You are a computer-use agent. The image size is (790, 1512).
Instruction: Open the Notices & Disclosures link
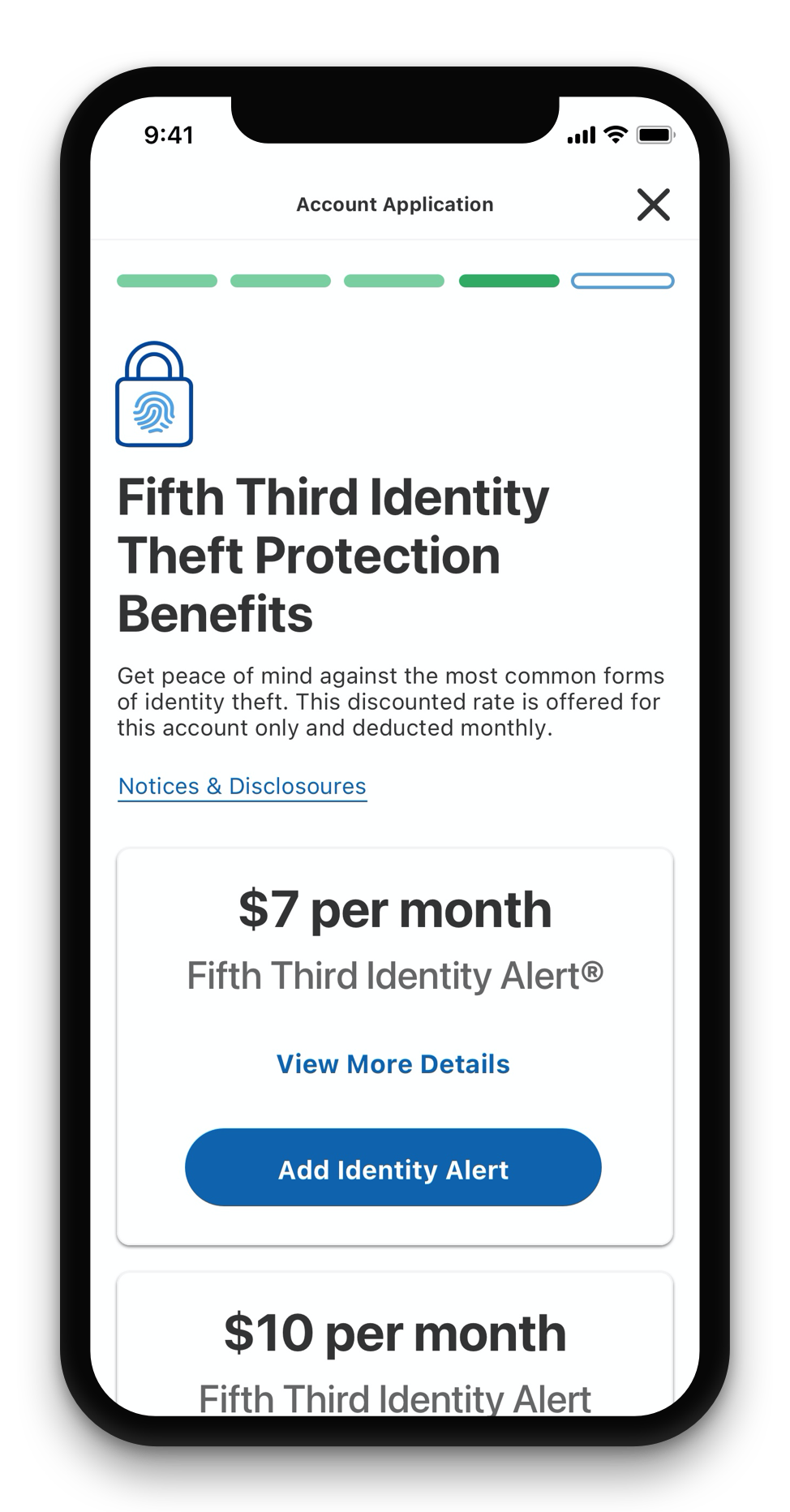click(x=242, y=786)
